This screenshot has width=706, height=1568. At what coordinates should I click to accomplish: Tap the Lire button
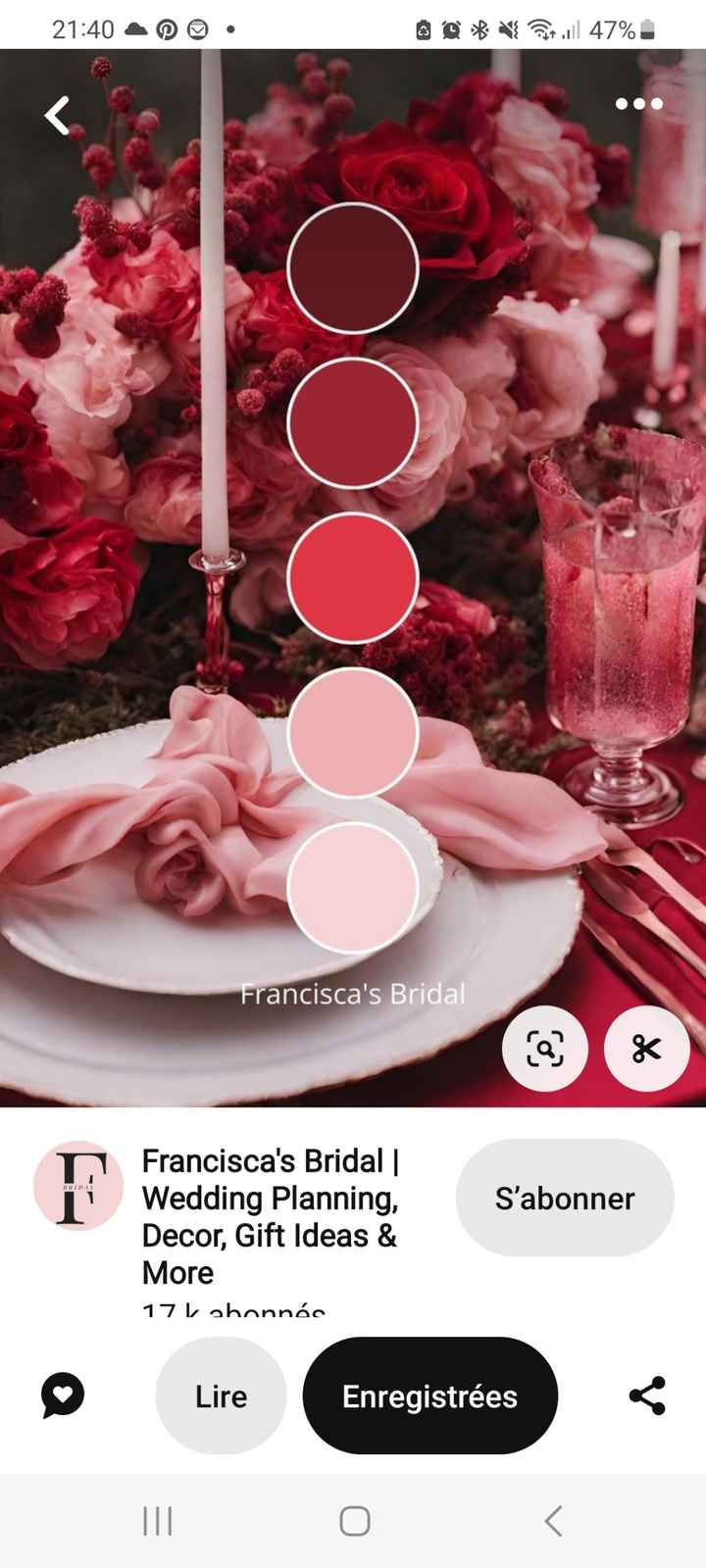221,1396
